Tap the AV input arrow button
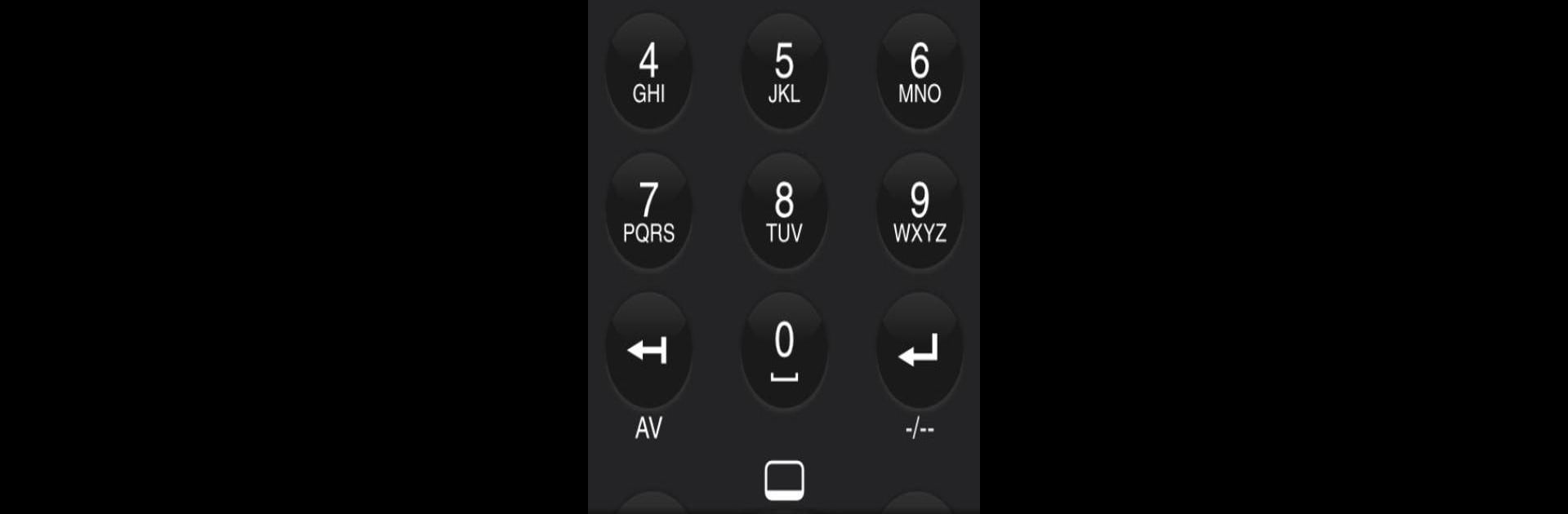1568x514 pixels. click(648, 351)
